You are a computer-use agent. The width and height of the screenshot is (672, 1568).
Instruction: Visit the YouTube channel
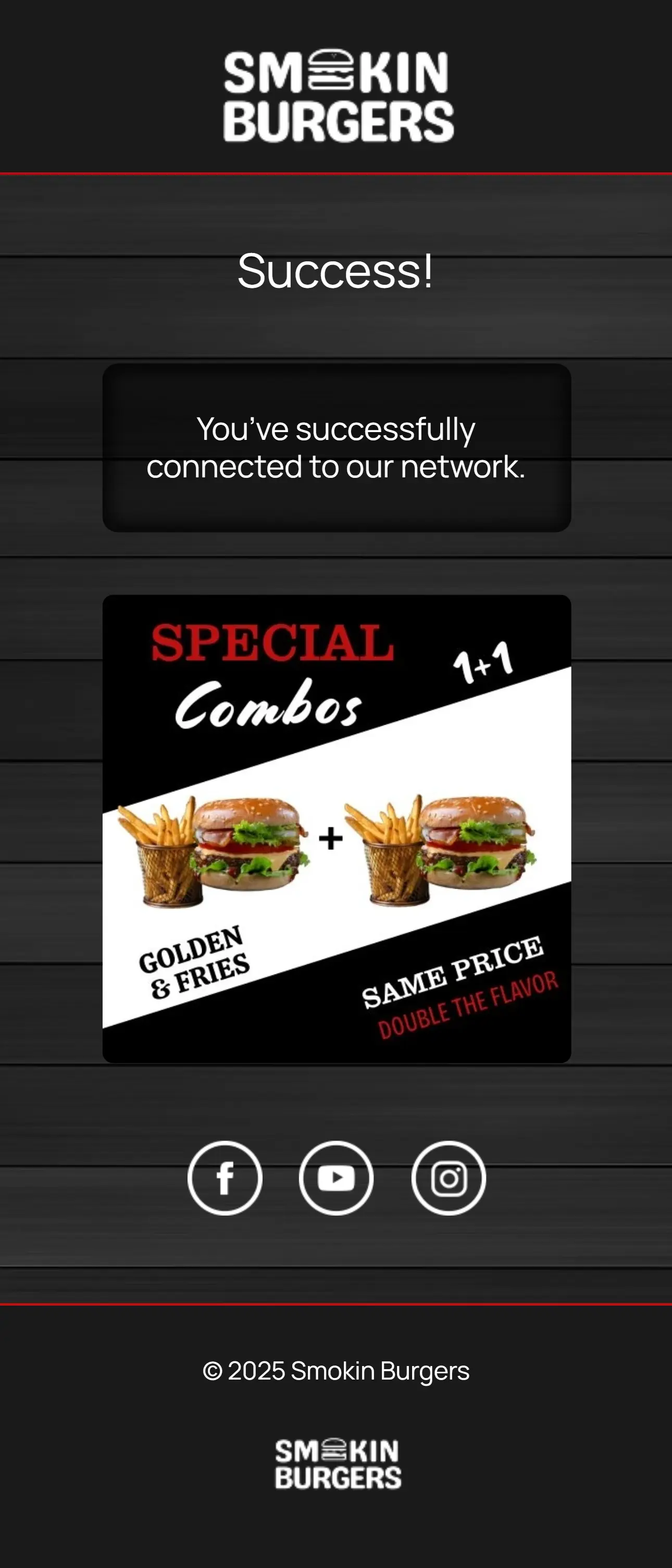pos(337,1178)
